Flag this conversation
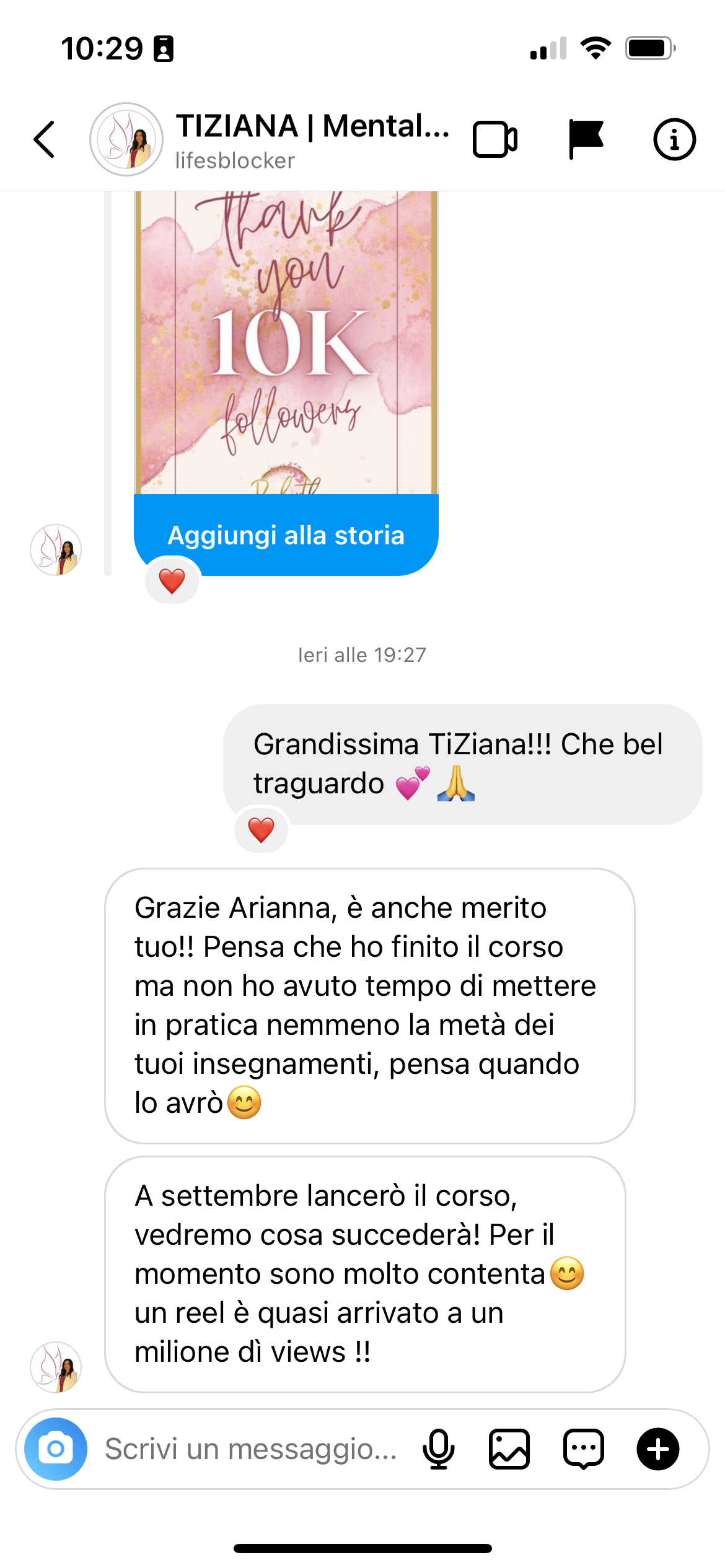Screen dimensions: 725x1568 pyautogui.click(x=586, y=139)
